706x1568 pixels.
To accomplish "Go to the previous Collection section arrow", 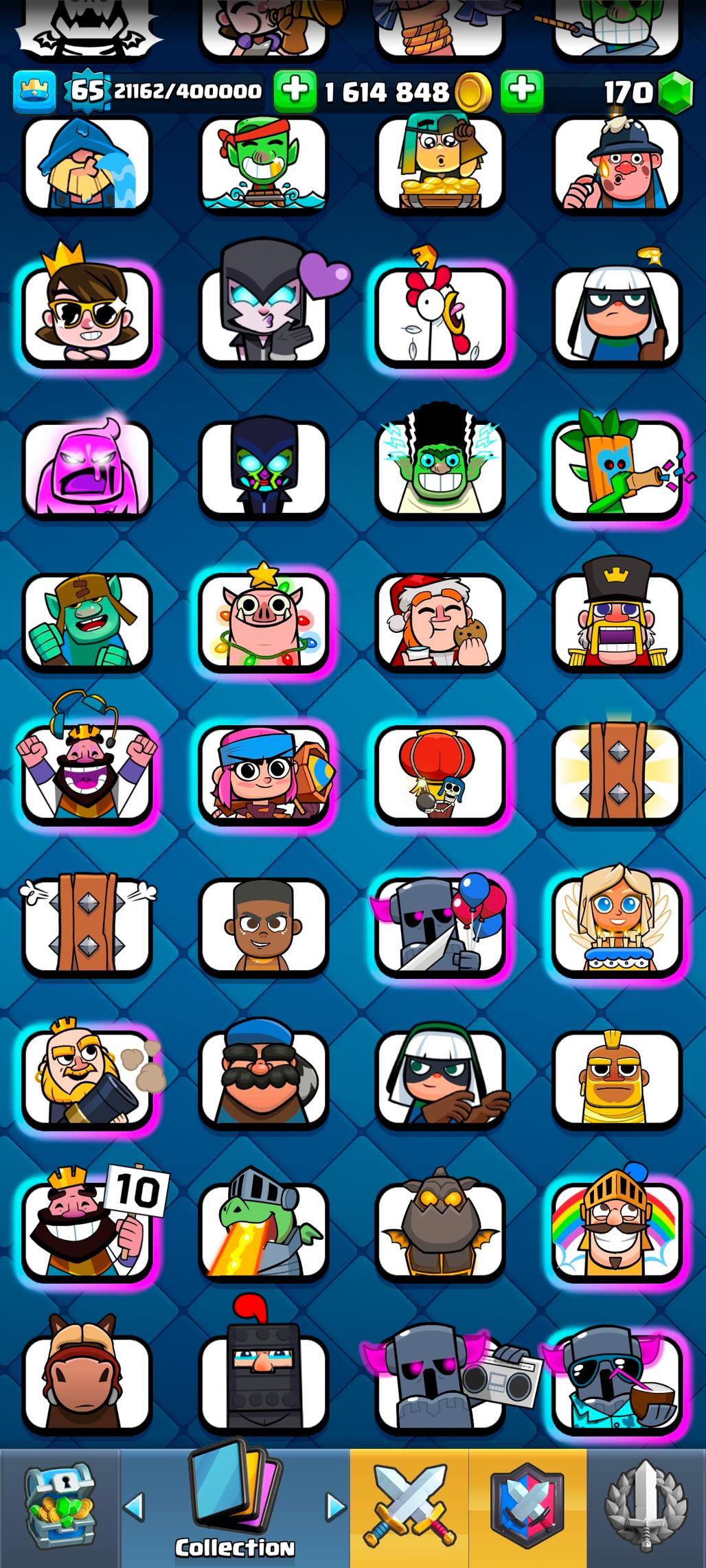I will coord(134,1508).
